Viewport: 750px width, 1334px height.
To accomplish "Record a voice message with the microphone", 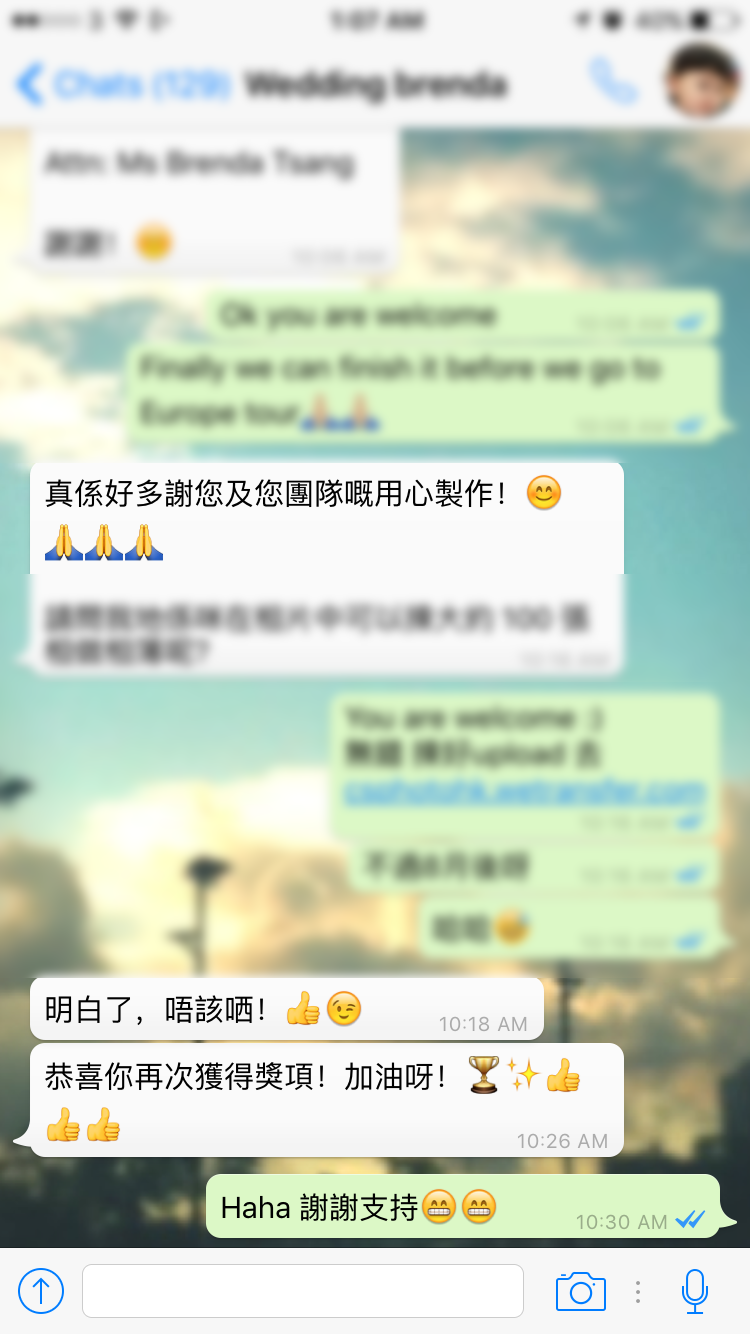I will coord(695,1291).
